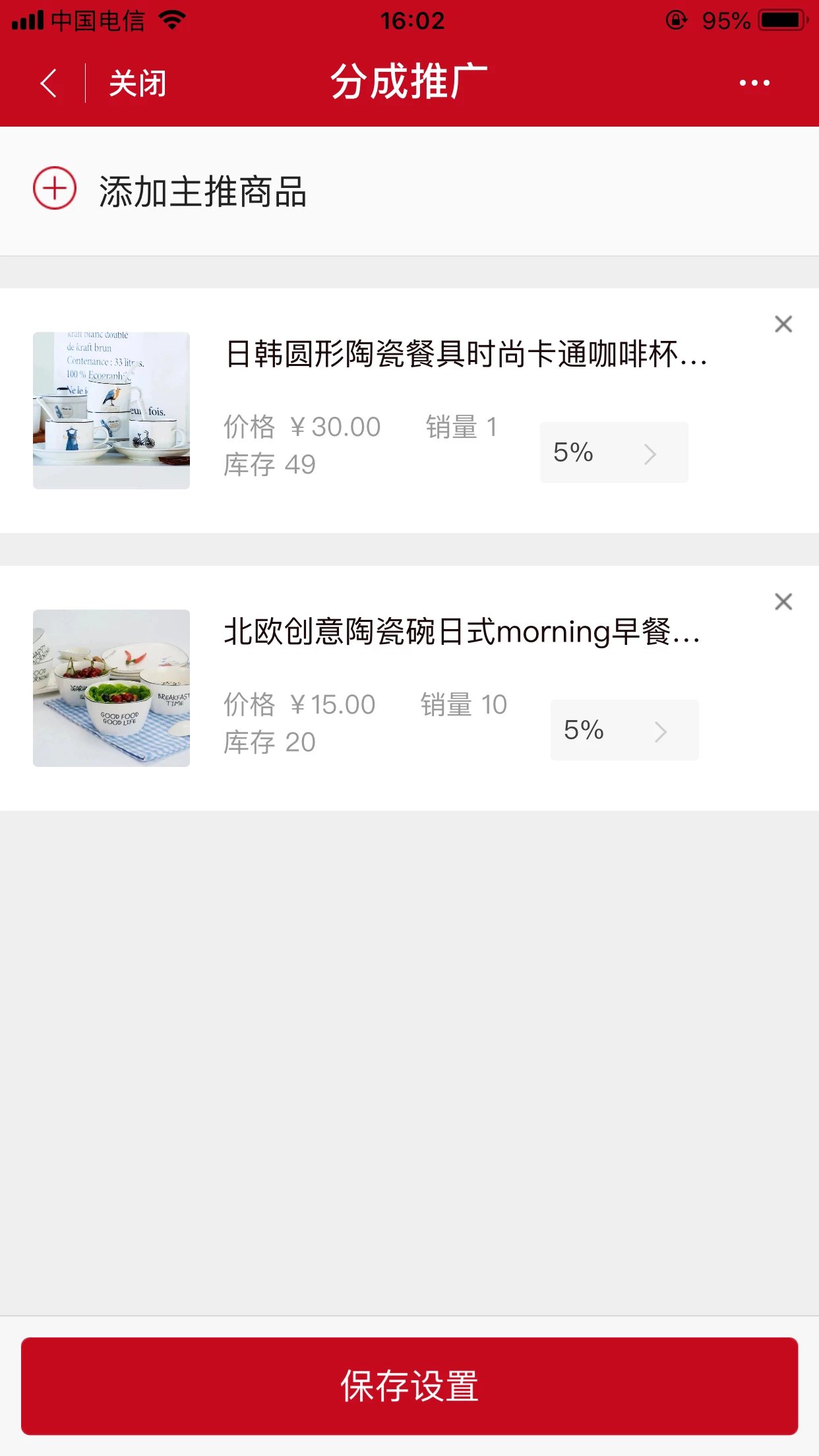
Task: Add a featured product via 添加主推商品
Action: tap(170, 191)
